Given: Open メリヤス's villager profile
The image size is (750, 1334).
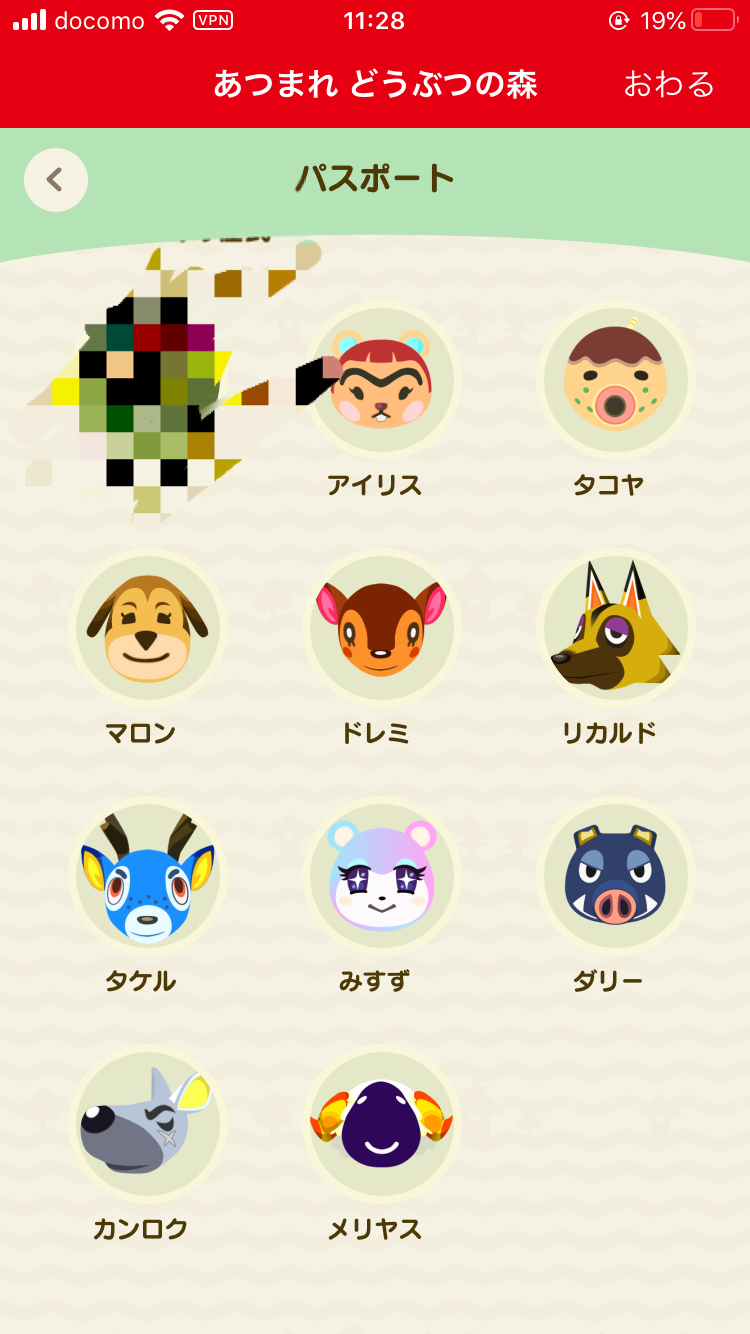Looking at the screenshot, I should (382, 1124).
